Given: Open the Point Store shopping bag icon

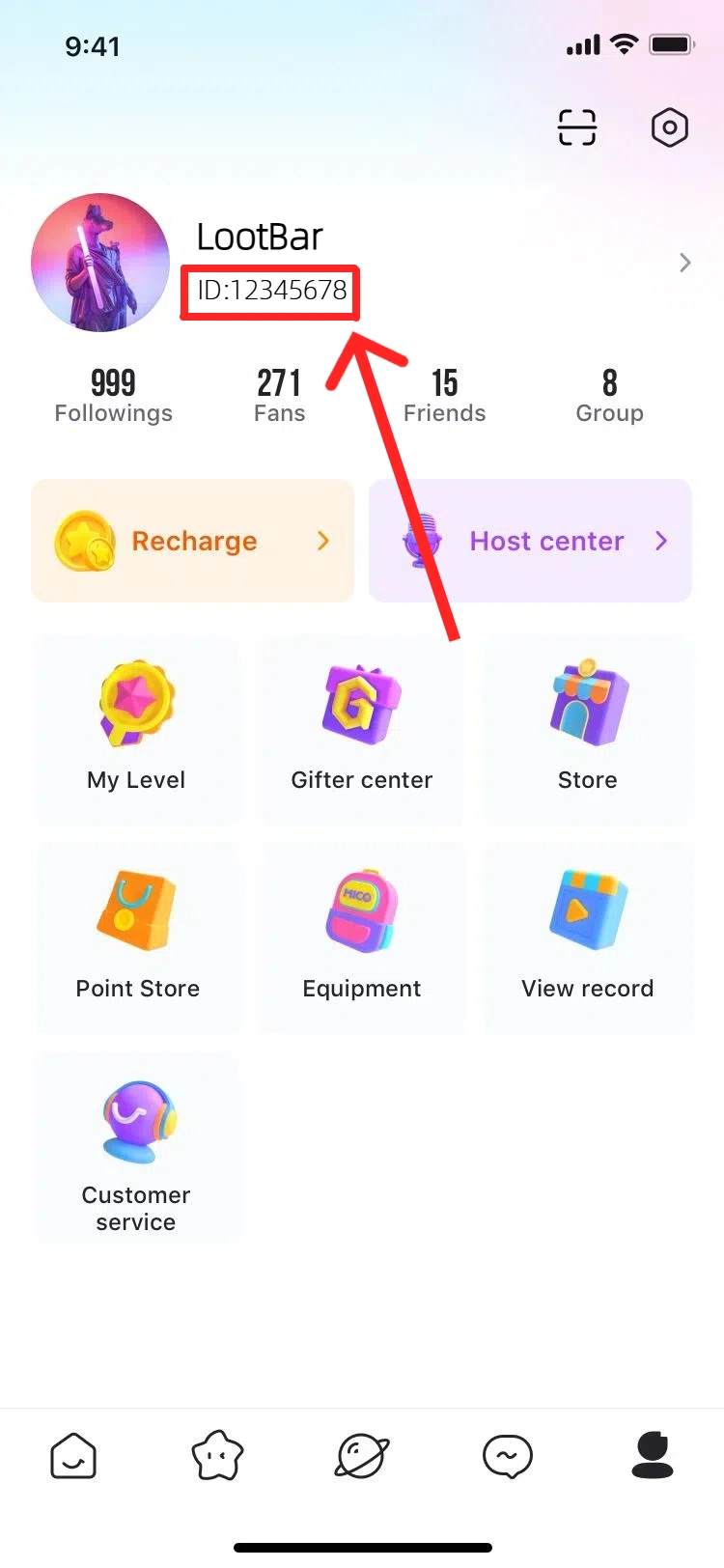Looking at the screenshot, I should [x=136, y=910].
